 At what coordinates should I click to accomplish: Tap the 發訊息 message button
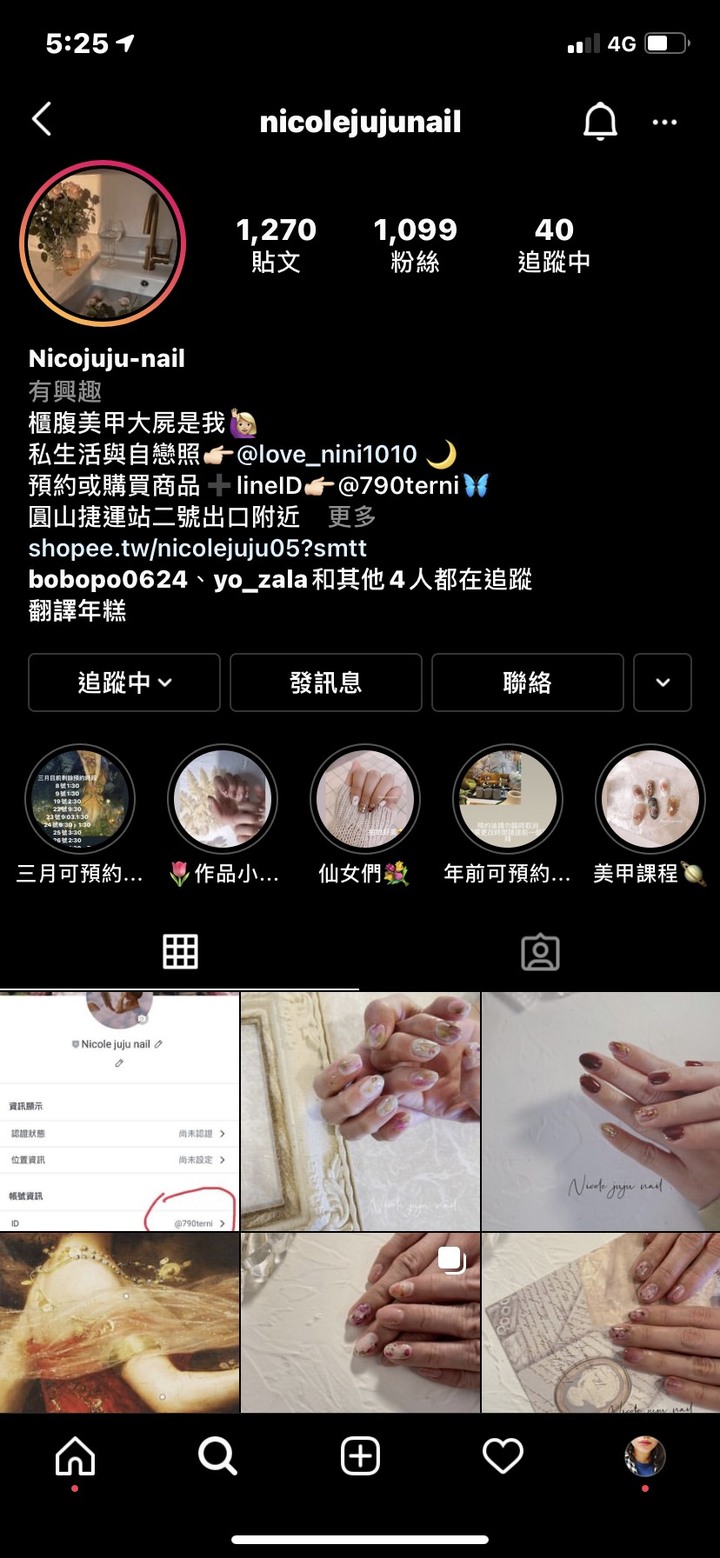[x=325, y=683]
